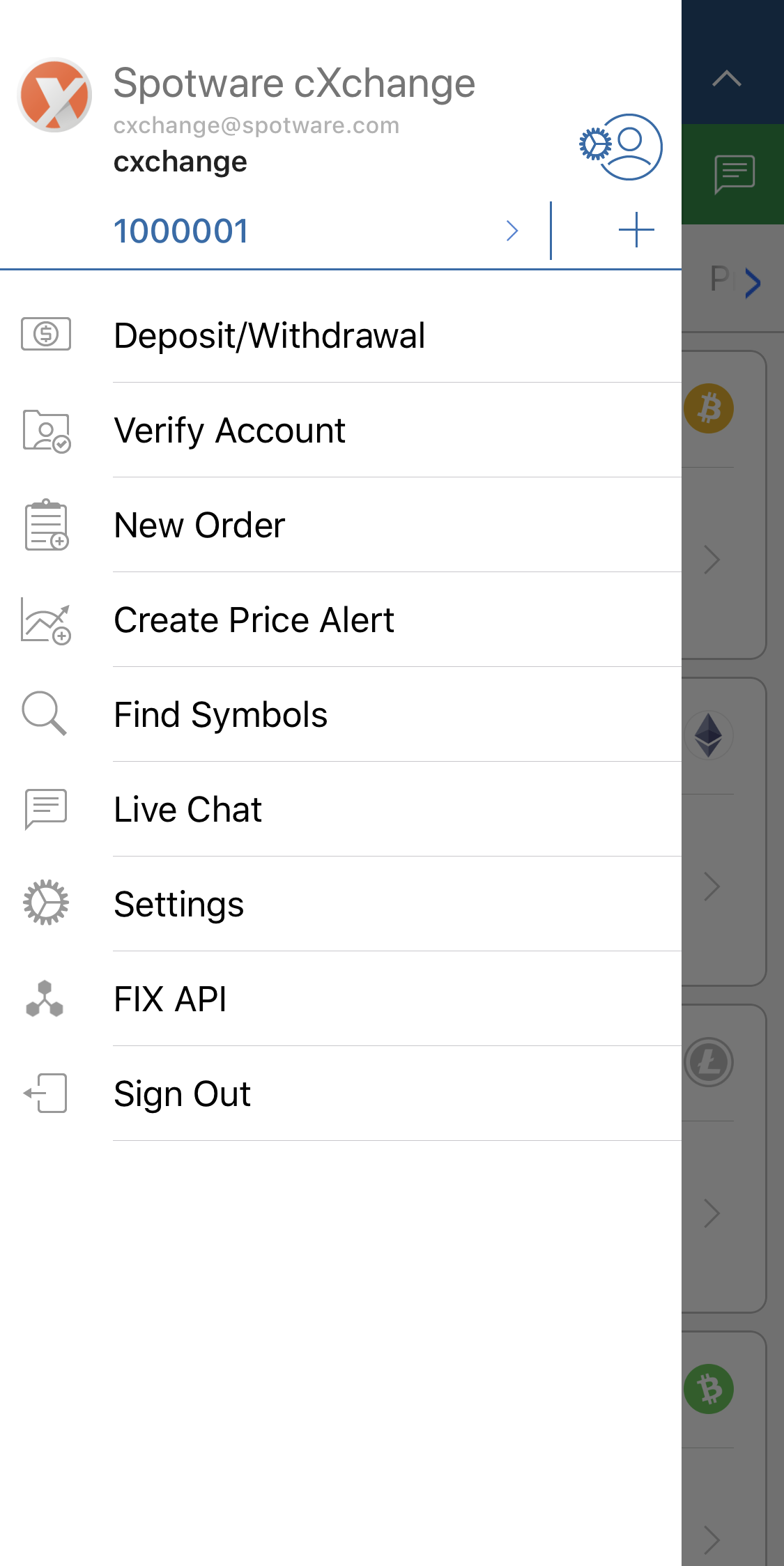Add a new account with plus icon
The height and width of the screenshot is (1566, 784).
pos(636,231)
